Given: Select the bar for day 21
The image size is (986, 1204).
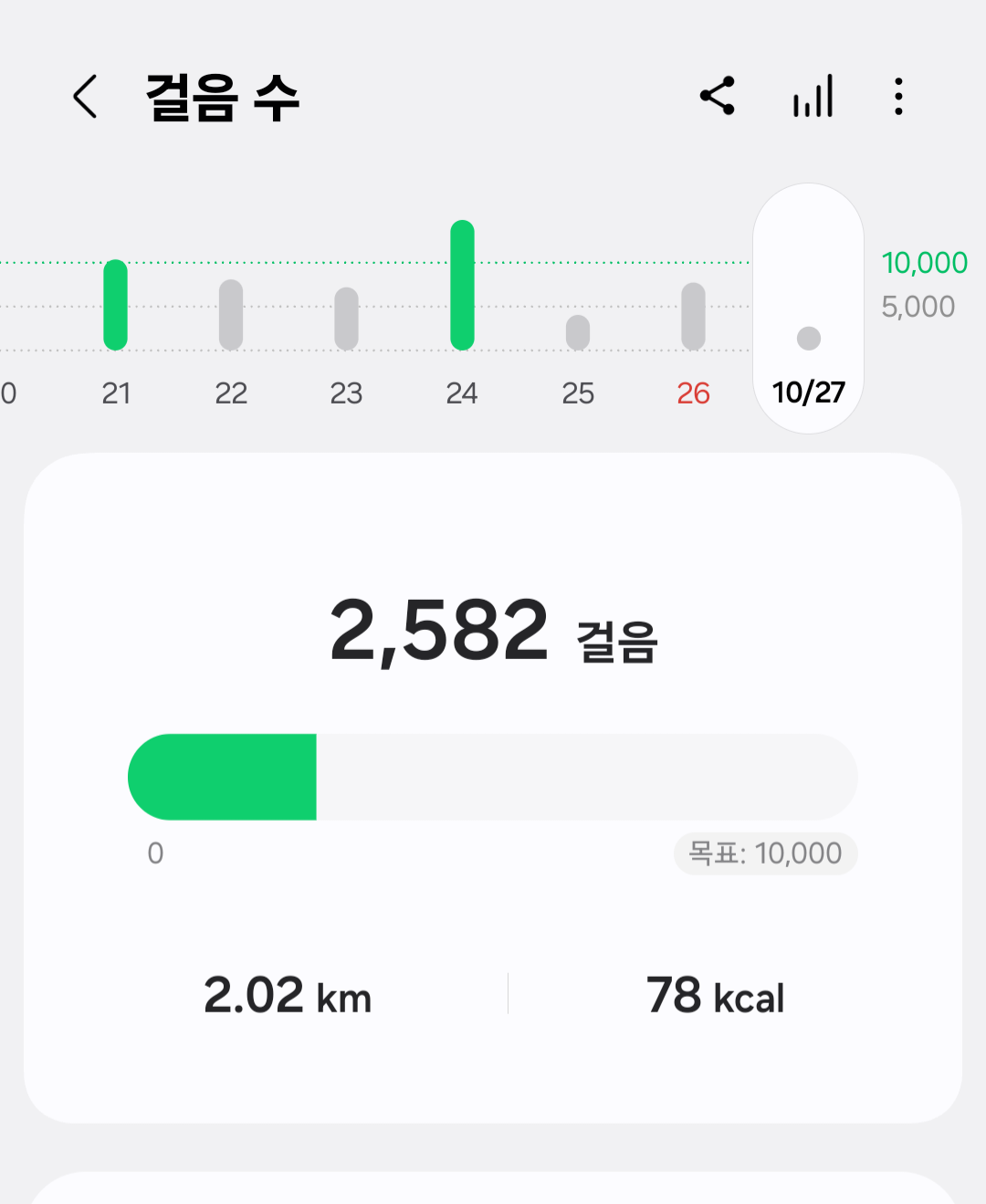Looking at the screenshot, I should click(116, 305).
